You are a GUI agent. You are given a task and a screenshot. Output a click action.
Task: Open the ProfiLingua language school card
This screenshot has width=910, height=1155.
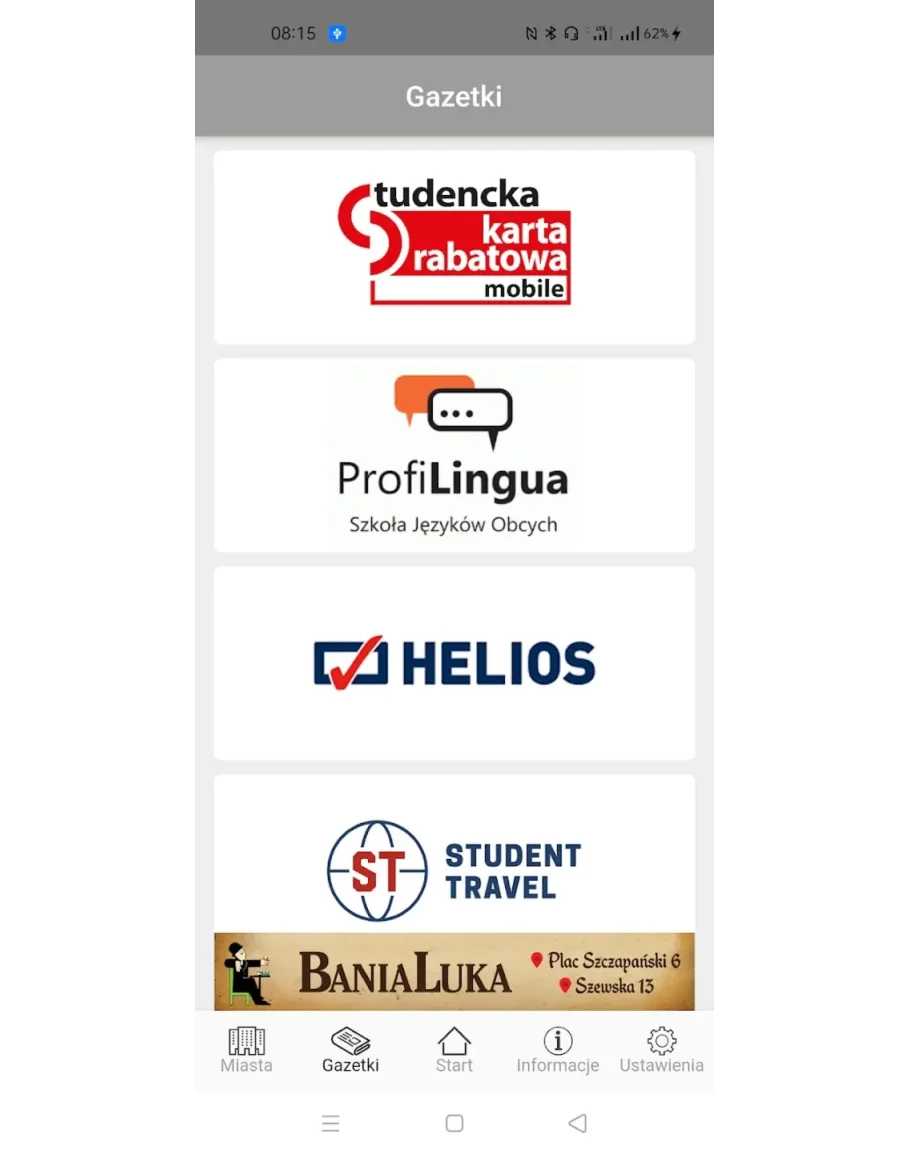454,455
